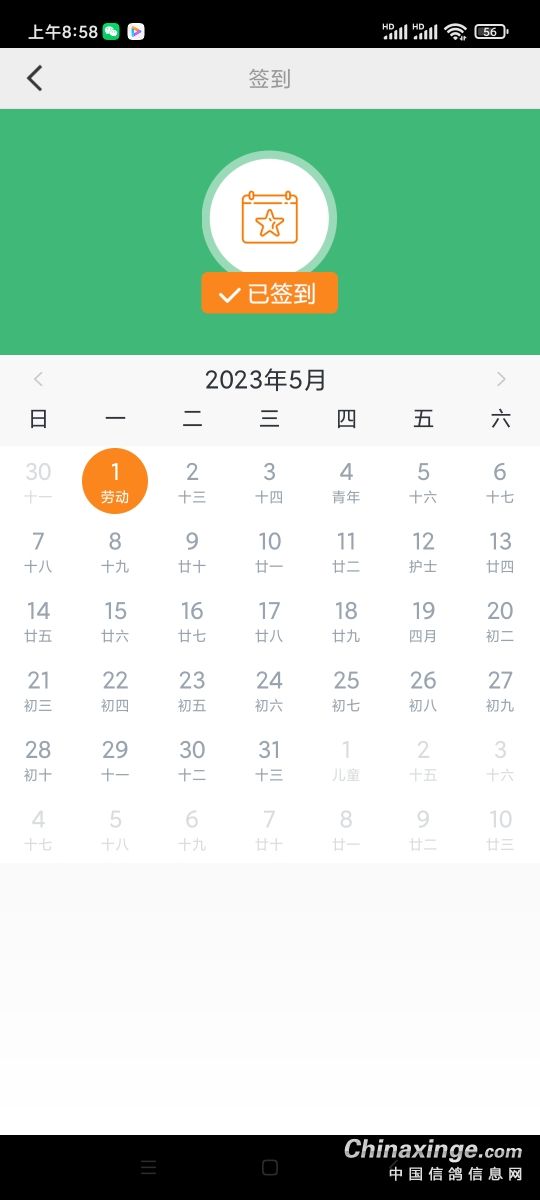
Task: Go to previous month with left arrow
Action: (38, 379)
